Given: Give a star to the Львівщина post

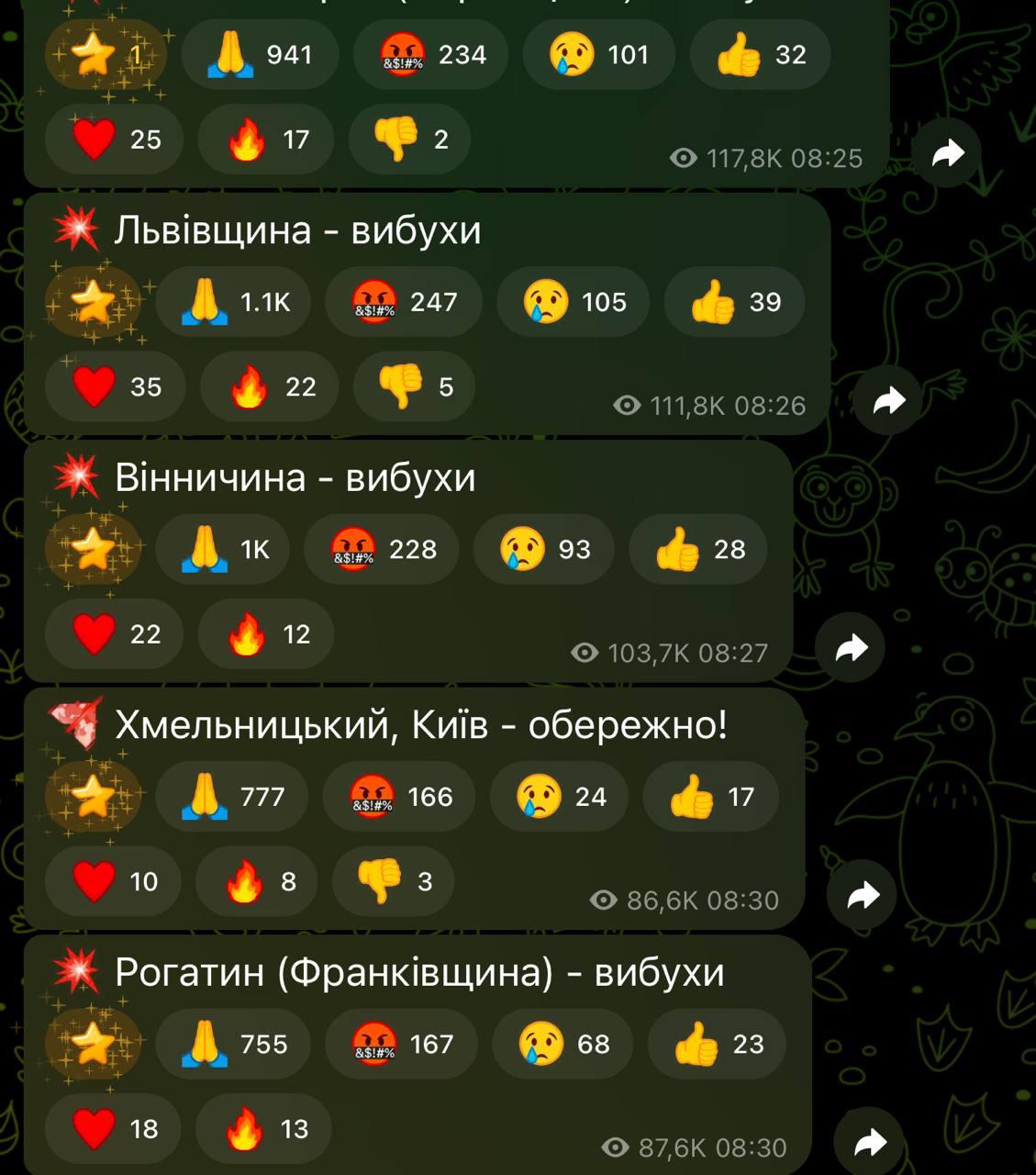Looking at the screenshot, I should click(93, 302).
